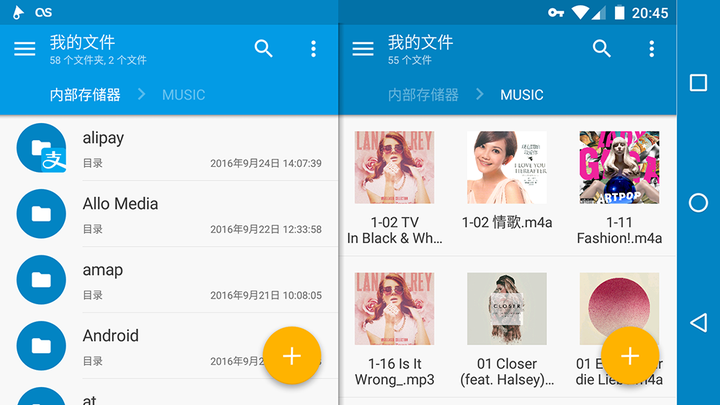The height and width of the screenshot is (405, 720).
Task: Open overflow menu of the pane with 58 个文件夹
Action: coord(313,49)
